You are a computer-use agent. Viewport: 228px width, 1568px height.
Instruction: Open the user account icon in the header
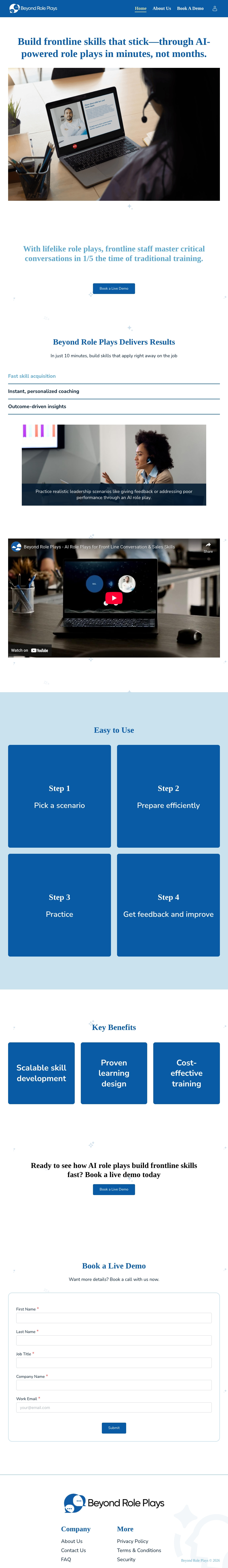pyautogui.click(x=215, y=9)
